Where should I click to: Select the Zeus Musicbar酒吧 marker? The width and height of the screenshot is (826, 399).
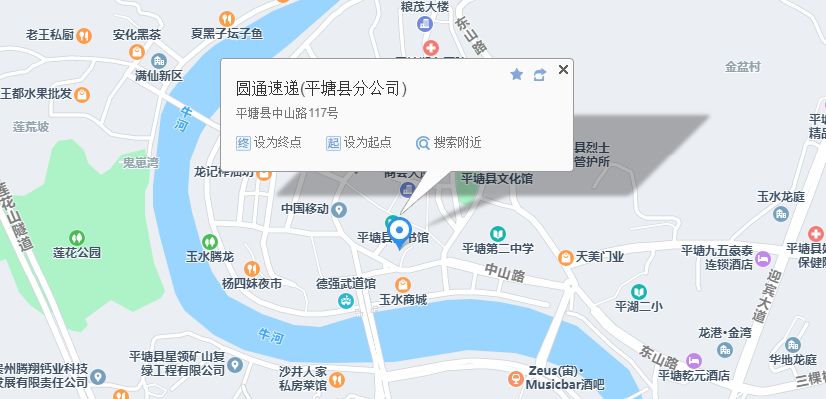(x=516, y=378)
